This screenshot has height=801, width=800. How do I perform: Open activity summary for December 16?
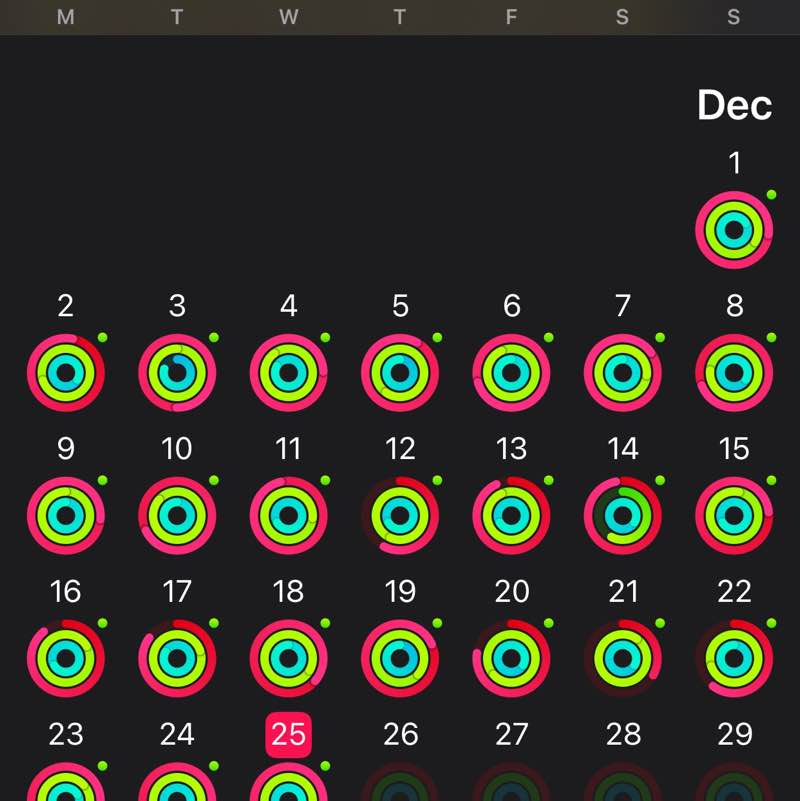(66, 659)
